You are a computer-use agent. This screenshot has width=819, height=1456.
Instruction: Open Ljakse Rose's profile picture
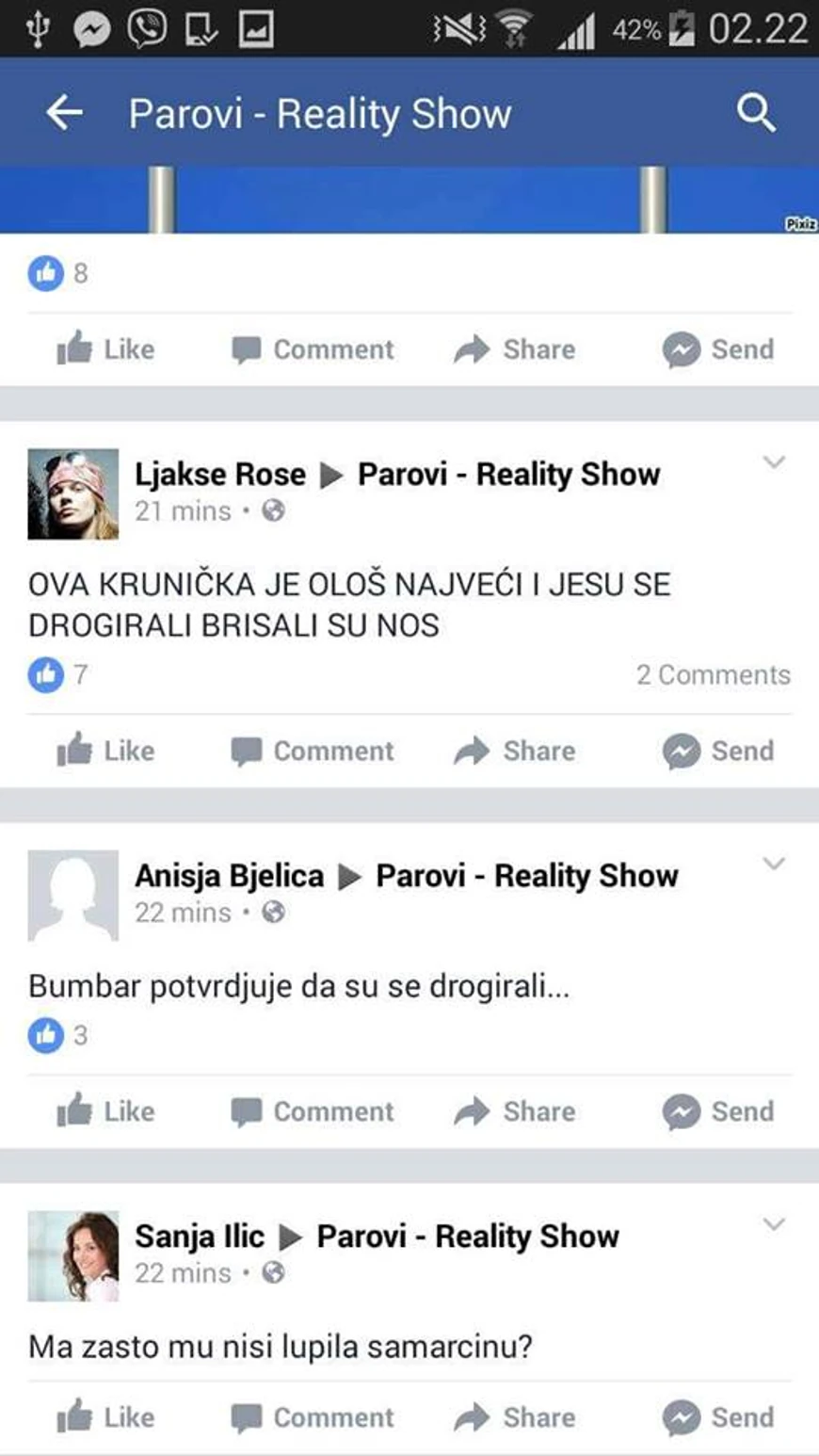(x=73, y=493)
